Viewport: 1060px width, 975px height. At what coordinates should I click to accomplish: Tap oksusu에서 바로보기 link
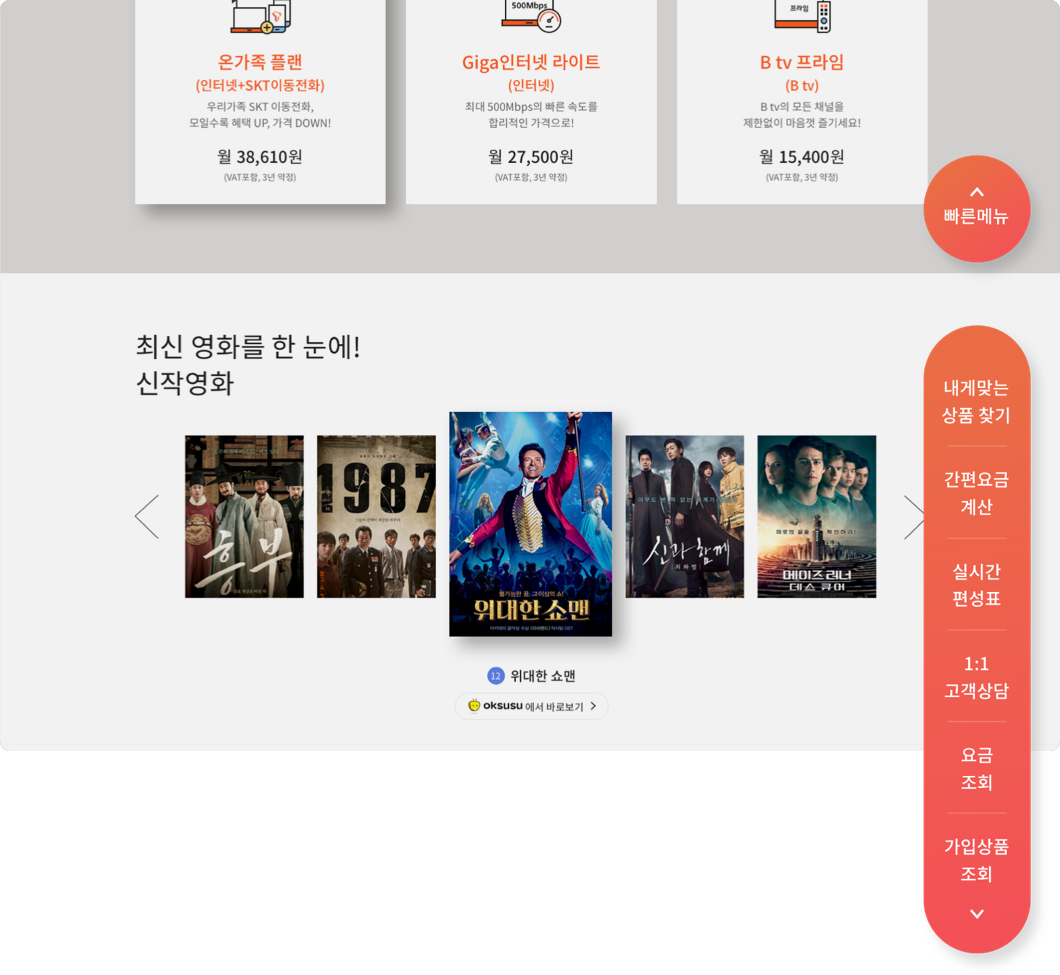531,706
